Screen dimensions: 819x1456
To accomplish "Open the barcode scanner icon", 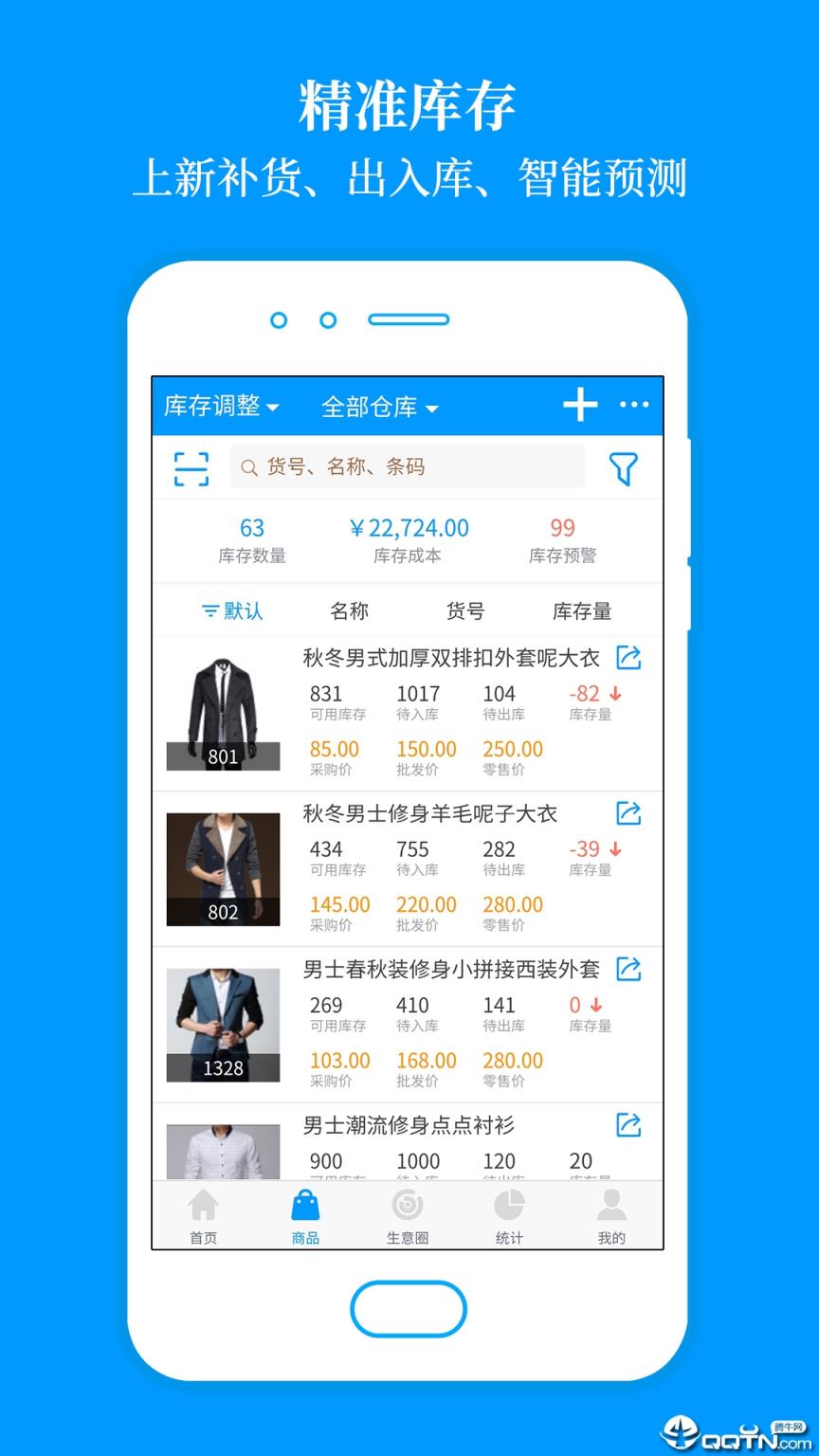I will pyautogui.click(x=191, y=467).
